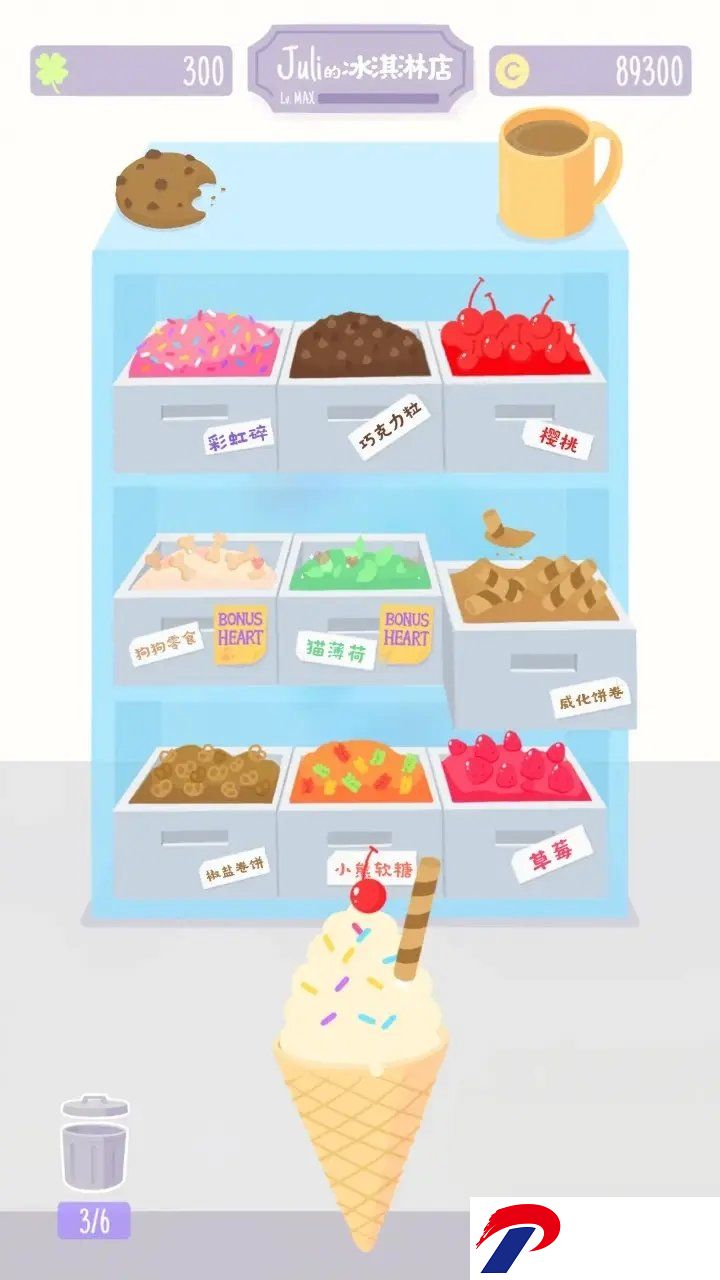Tap the finished ice cream cone
This screenshot has height=1280, width=720.
(x=361, y=1060)
